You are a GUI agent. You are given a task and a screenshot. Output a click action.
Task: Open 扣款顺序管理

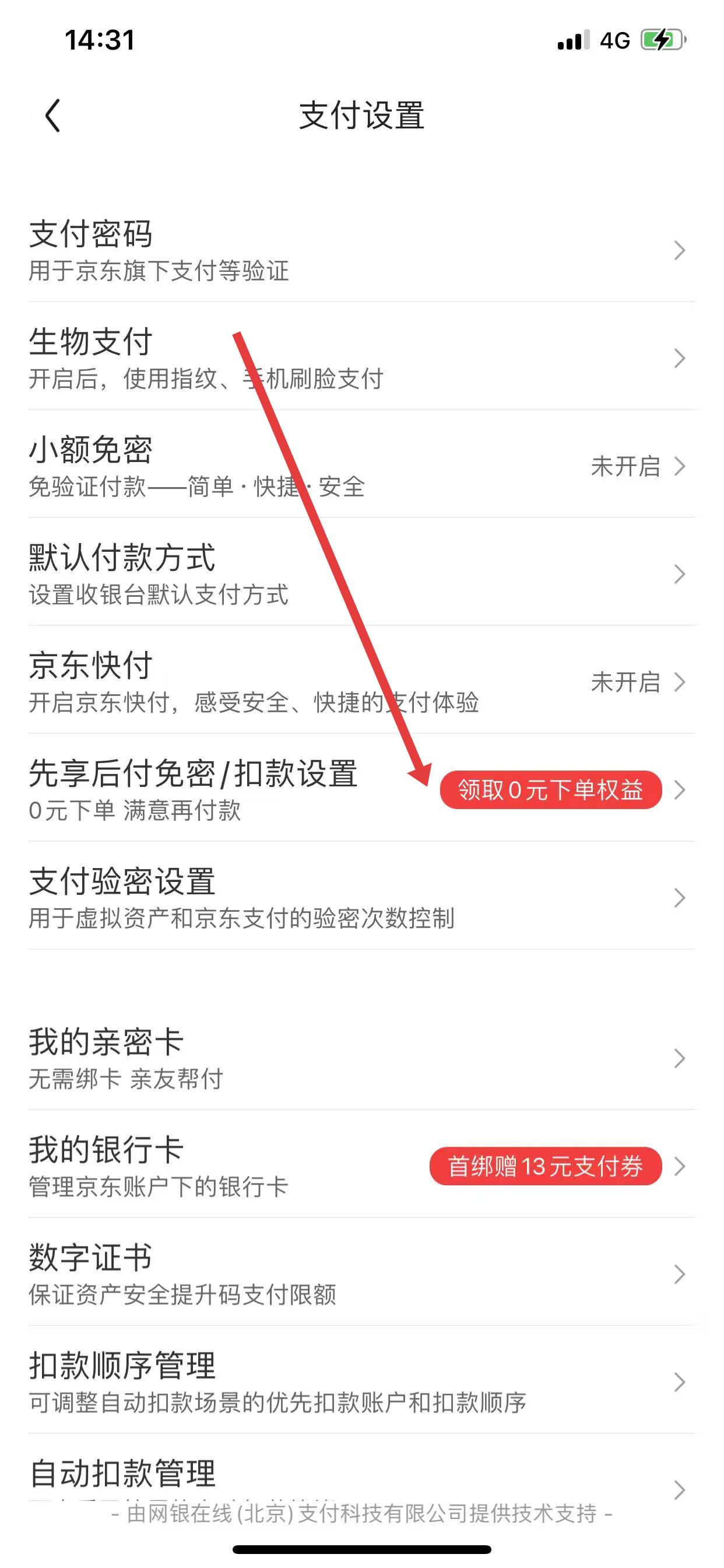[x=361, y=1381]
